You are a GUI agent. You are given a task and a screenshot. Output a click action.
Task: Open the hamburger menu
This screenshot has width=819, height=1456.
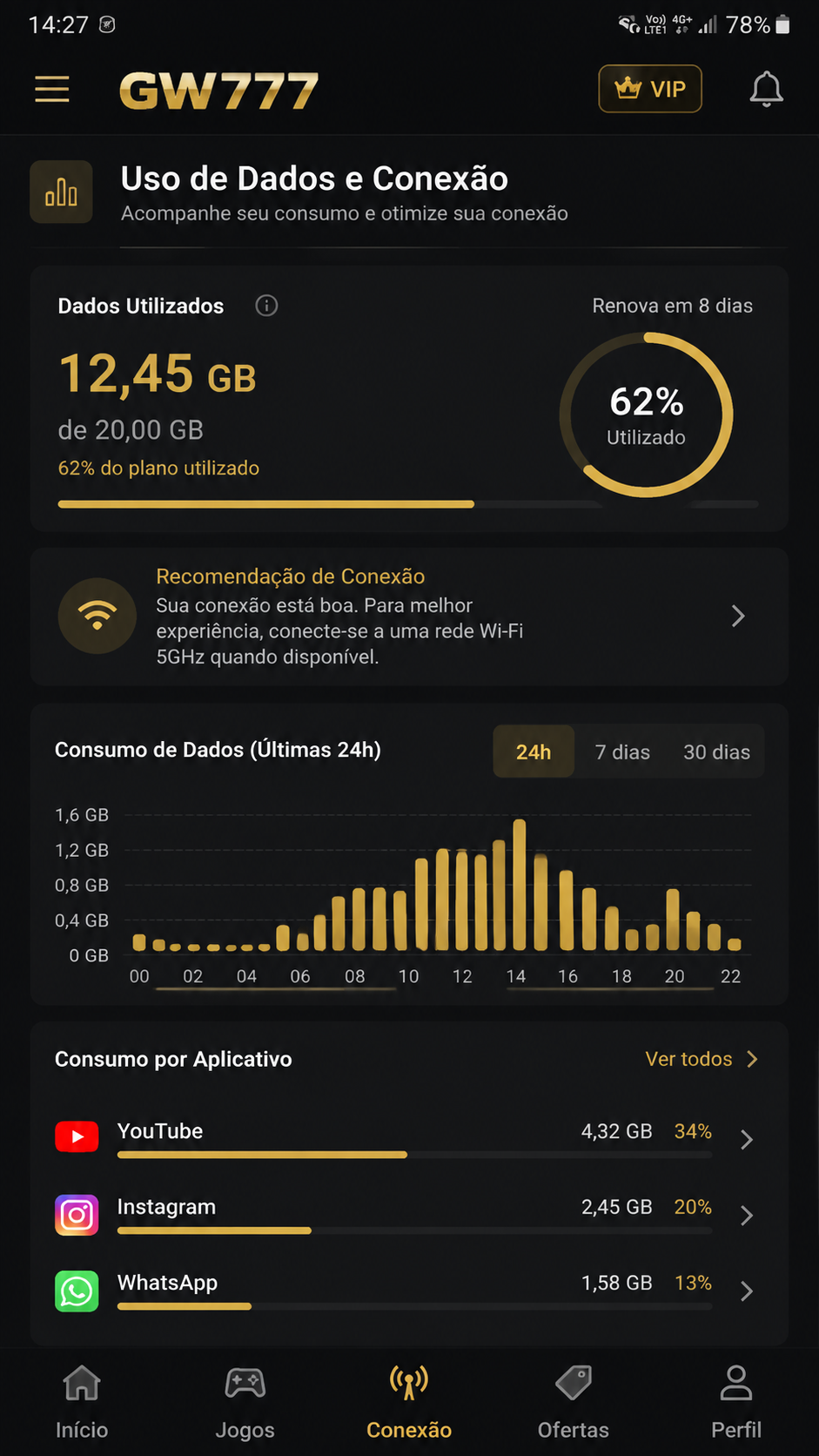(52, 89)
